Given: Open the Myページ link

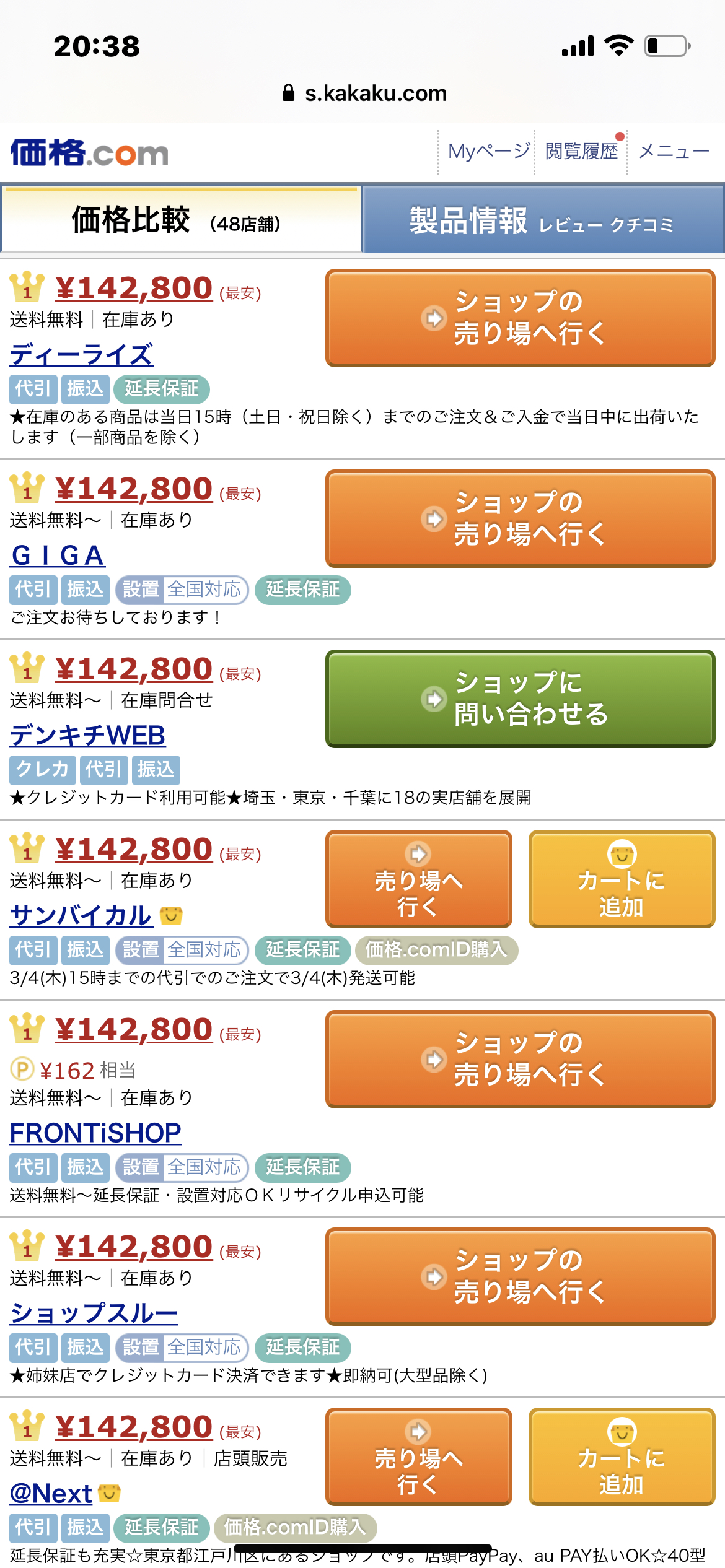Looking at the screenshot, I should [488, 151].
